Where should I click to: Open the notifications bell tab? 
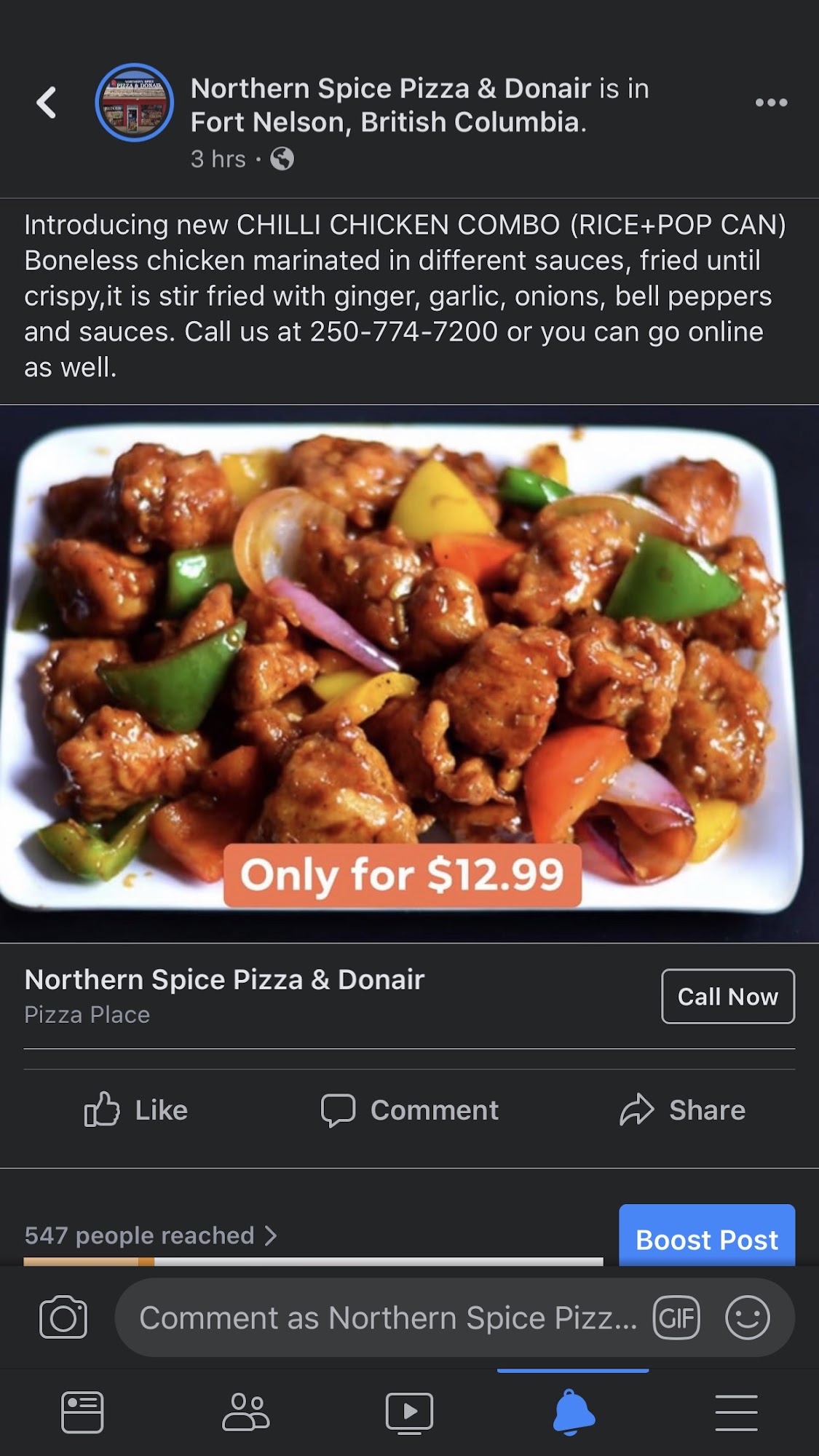click(573, 1412)
